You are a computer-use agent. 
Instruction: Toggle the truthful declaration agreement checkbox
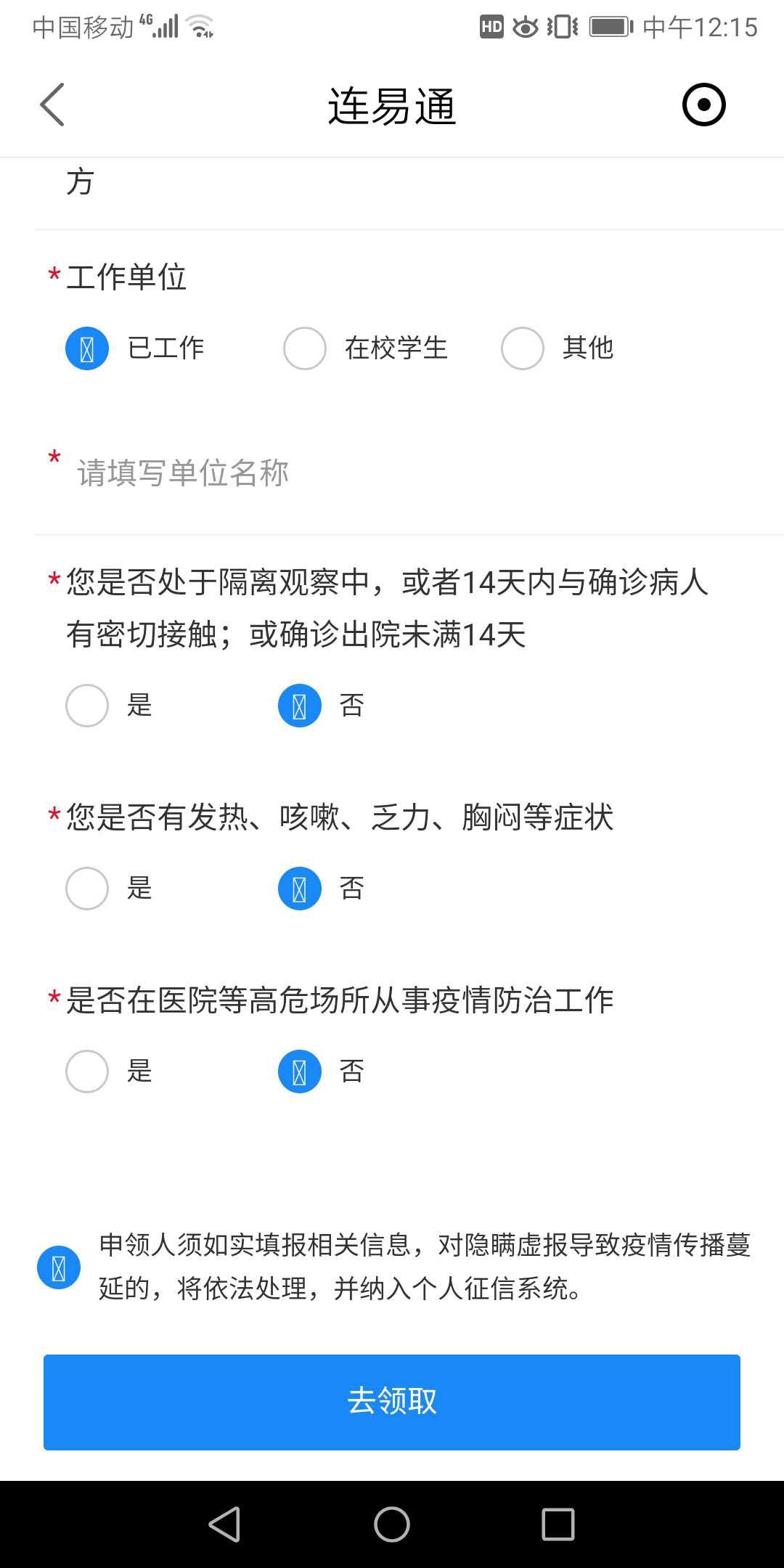click(x=59, y=1267)
